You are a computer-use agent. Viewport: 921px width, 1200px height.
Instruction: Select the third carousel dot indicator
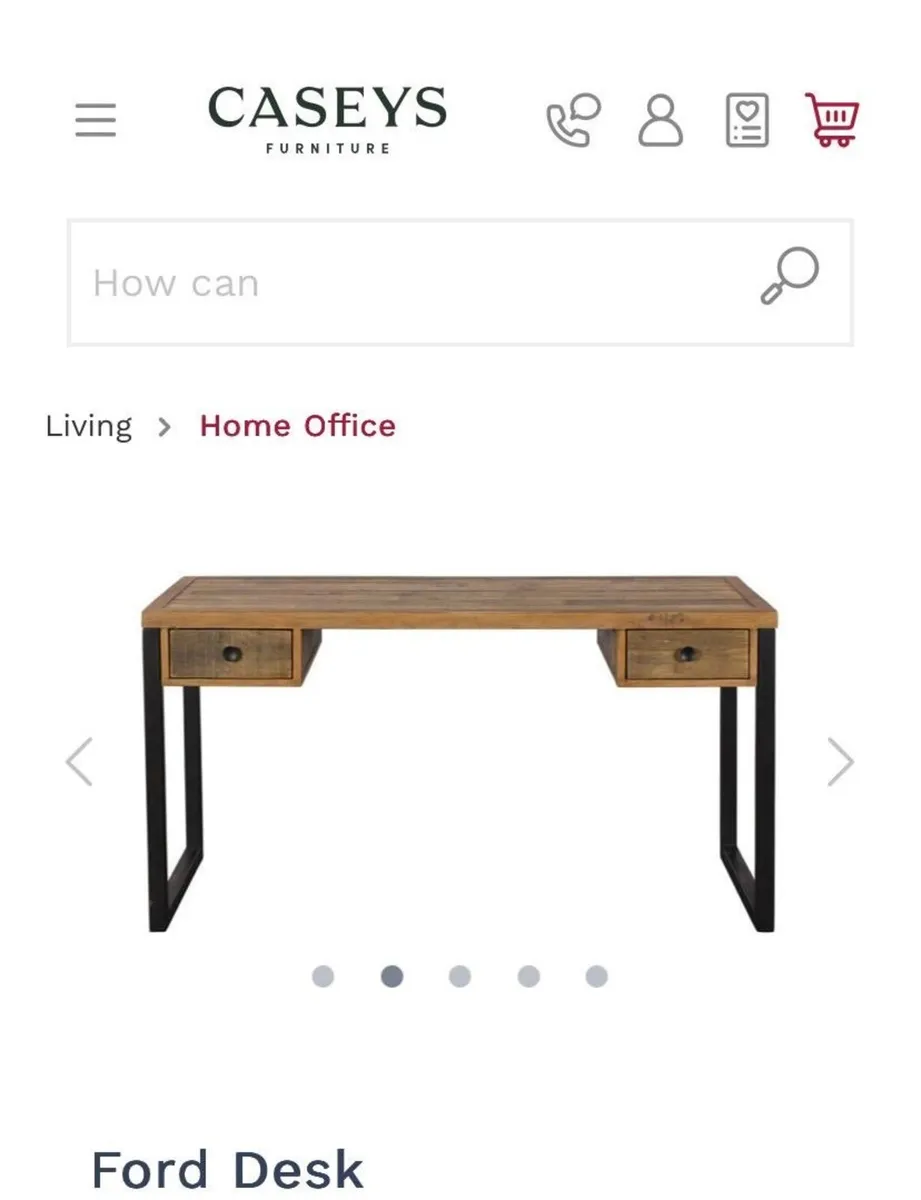click(x=459, y=976)
